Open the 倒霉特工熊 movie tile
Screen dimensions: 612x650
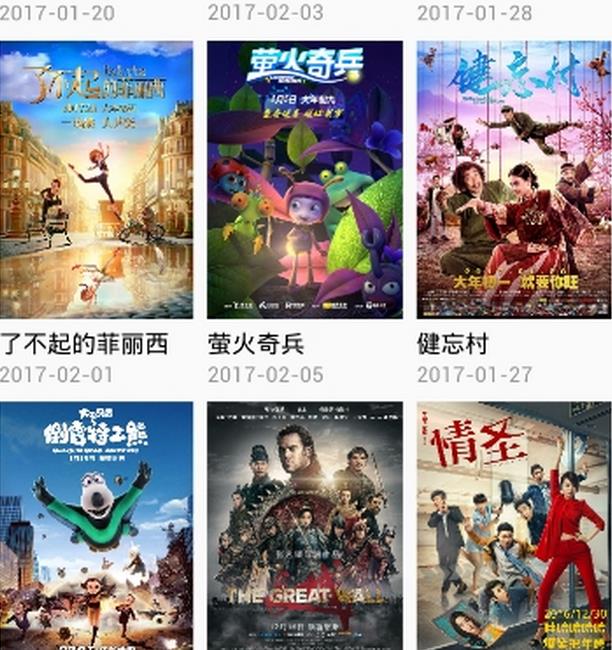[x=96, y=526]
